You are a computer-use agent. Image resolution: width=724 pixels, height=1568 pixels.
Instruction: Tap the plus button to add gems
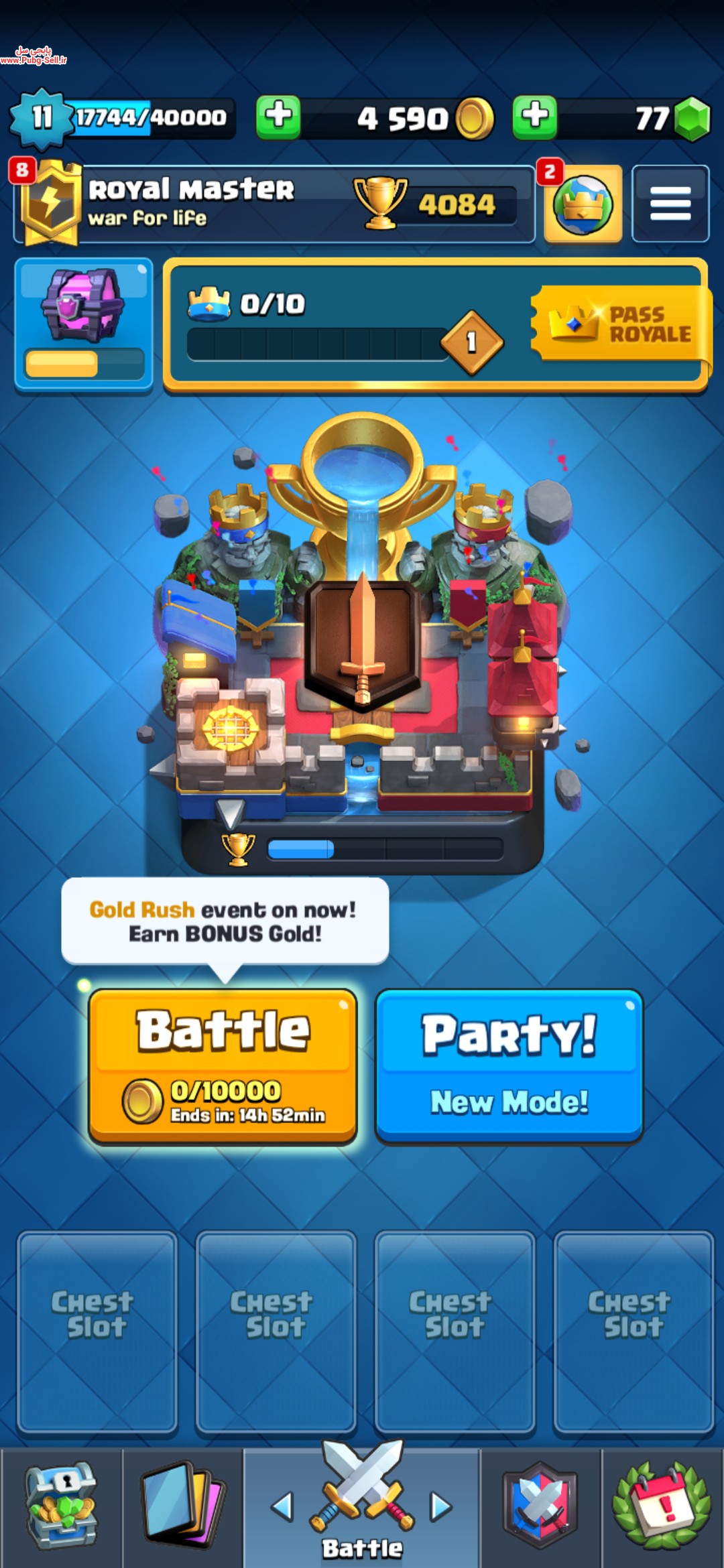(534, 117)
